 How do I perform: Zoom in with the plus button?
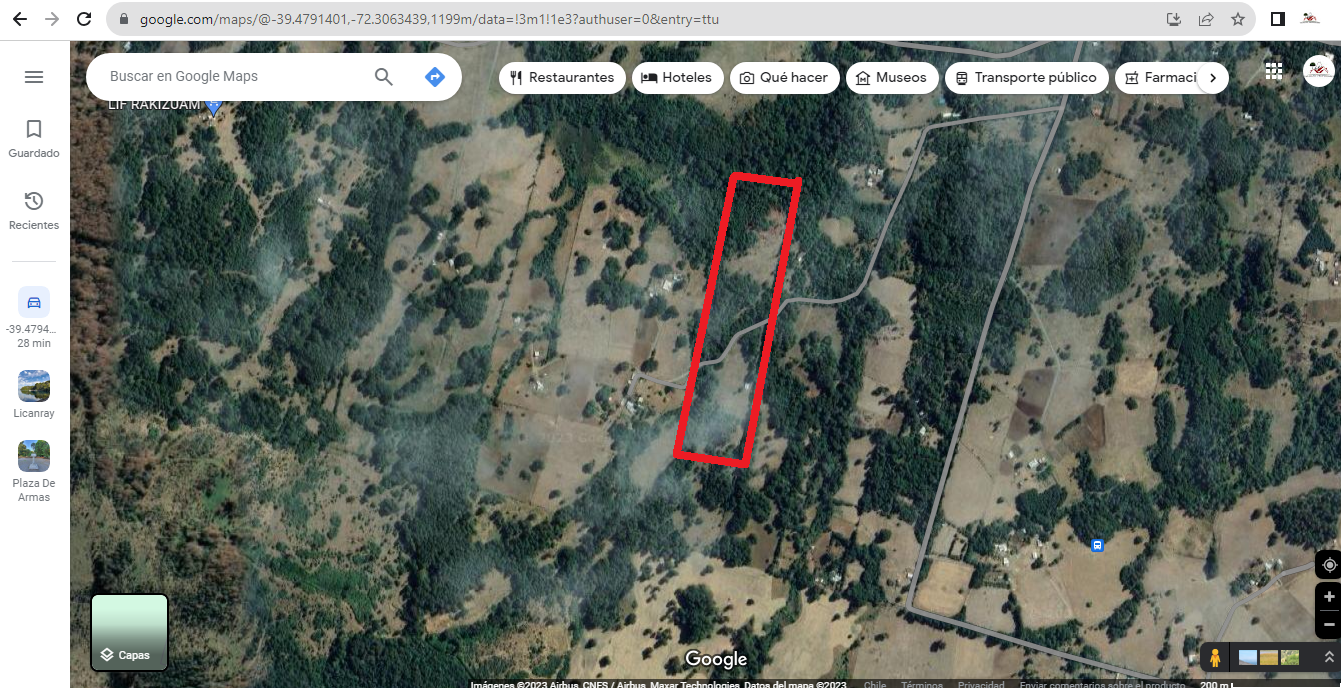(x=1329, y=597)
